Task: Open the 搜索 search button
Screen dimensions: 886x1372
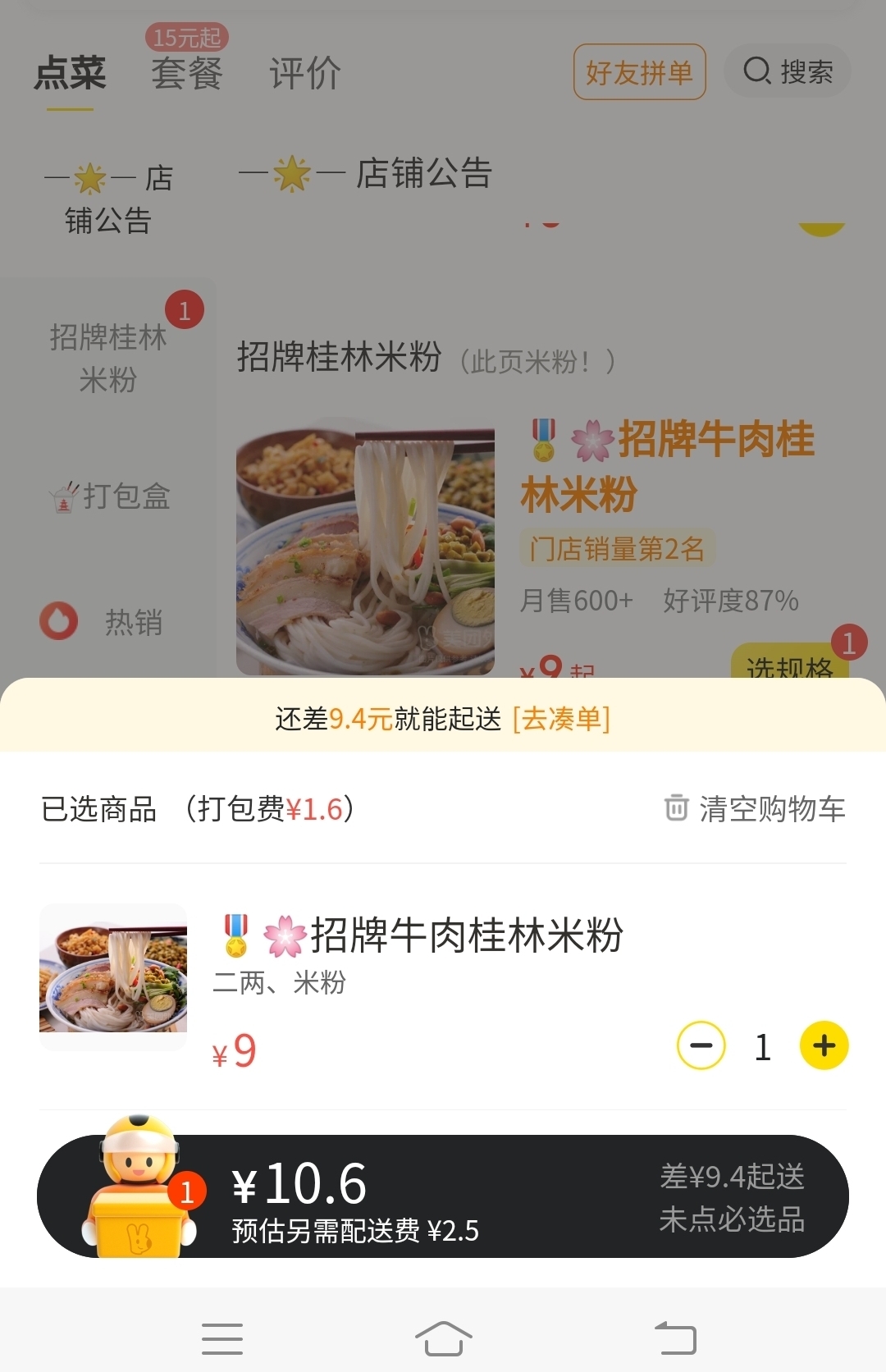Action: tap(788, 71)
